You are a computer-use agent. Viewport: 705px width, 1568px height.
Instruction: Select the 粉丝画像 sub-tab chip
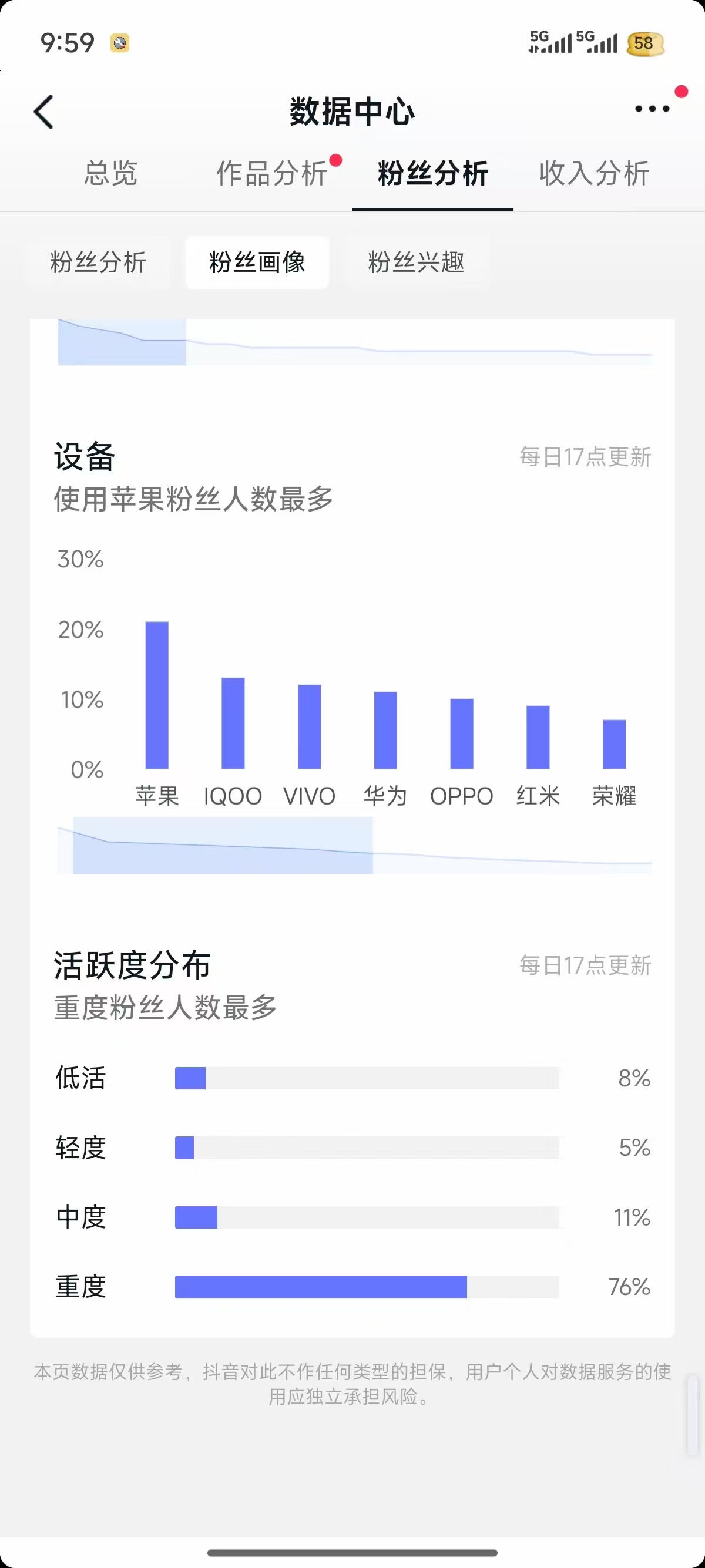pyautogui.click(x=257, y=263)
